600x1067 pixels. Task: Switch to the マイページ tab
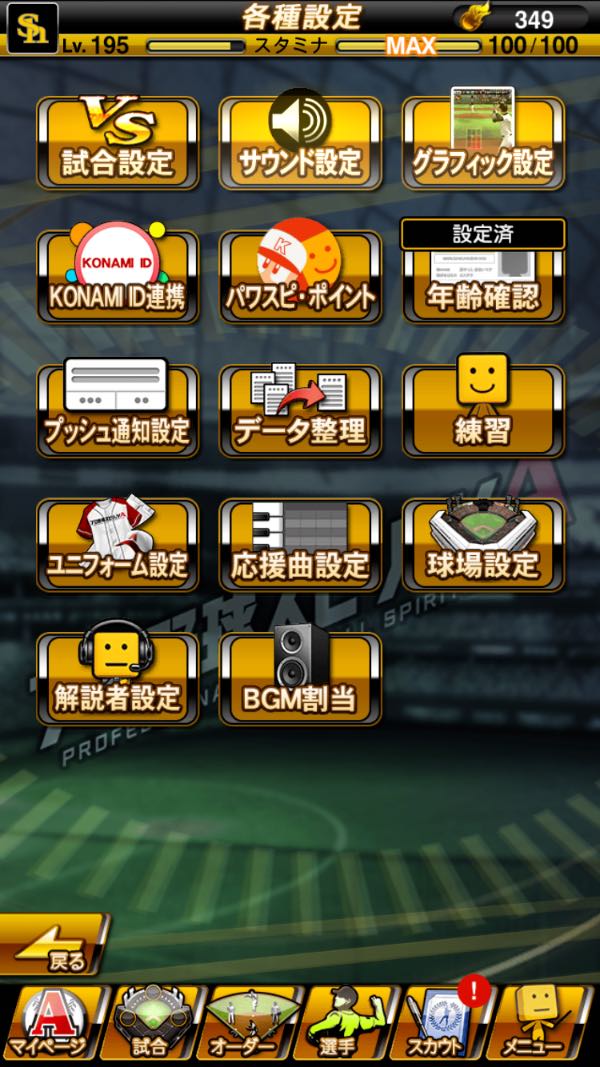click(52, 1022)
